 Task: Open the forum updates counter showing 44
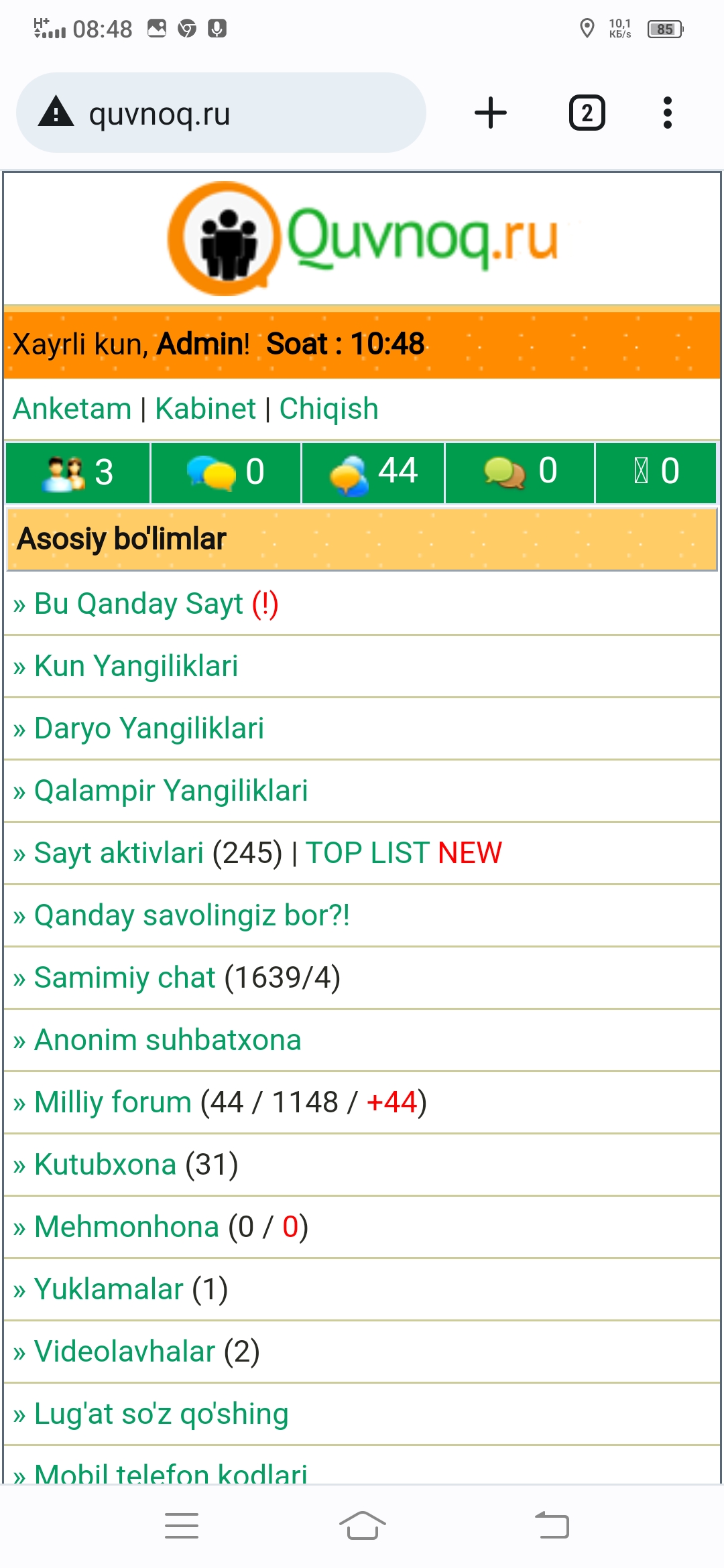(373, 472)
